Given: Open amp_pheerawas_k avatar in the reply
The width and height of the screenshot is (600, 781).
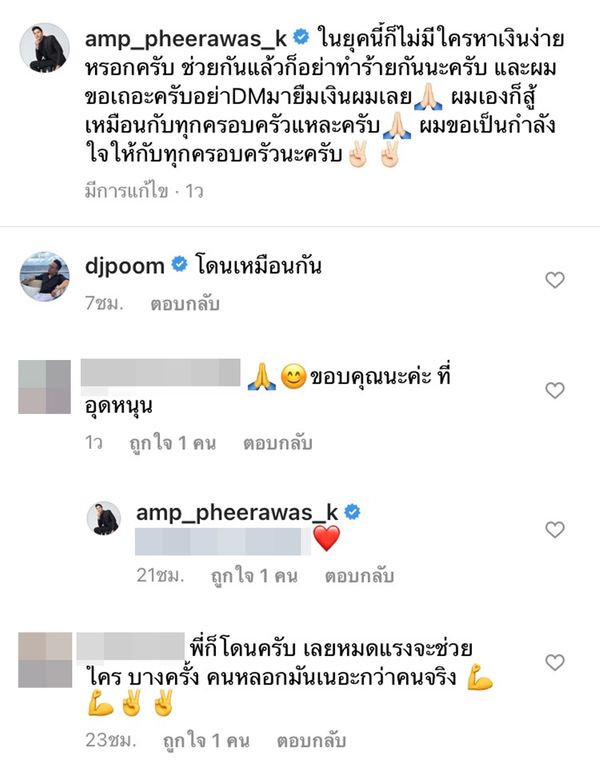Looking at the screenshot, I should (x=103, y=519).
